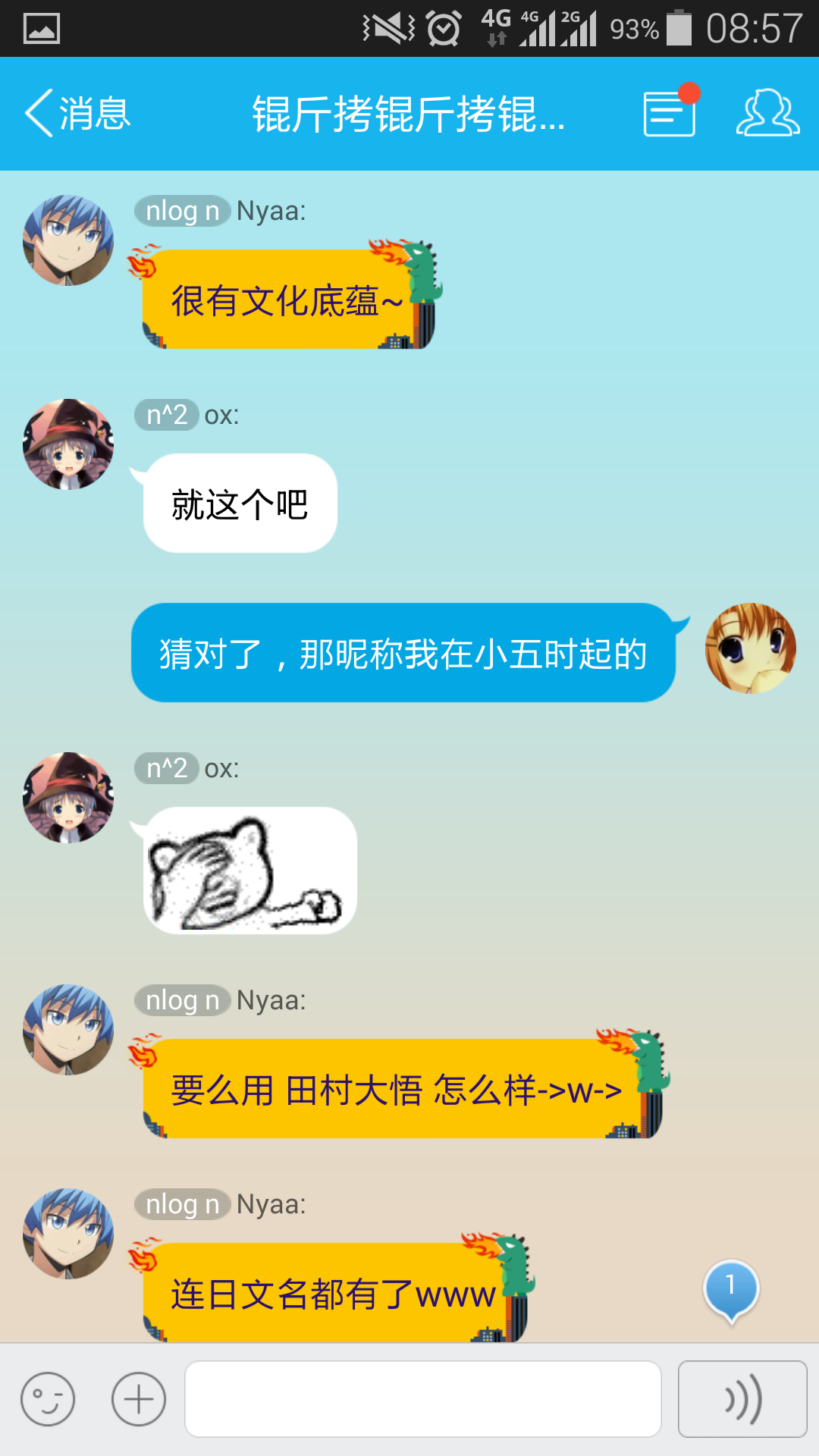Screen dimensions: 819x1456
Task: Open Nyaa's avatar beside 很有文化底蕴~
Action: point(68,240)
